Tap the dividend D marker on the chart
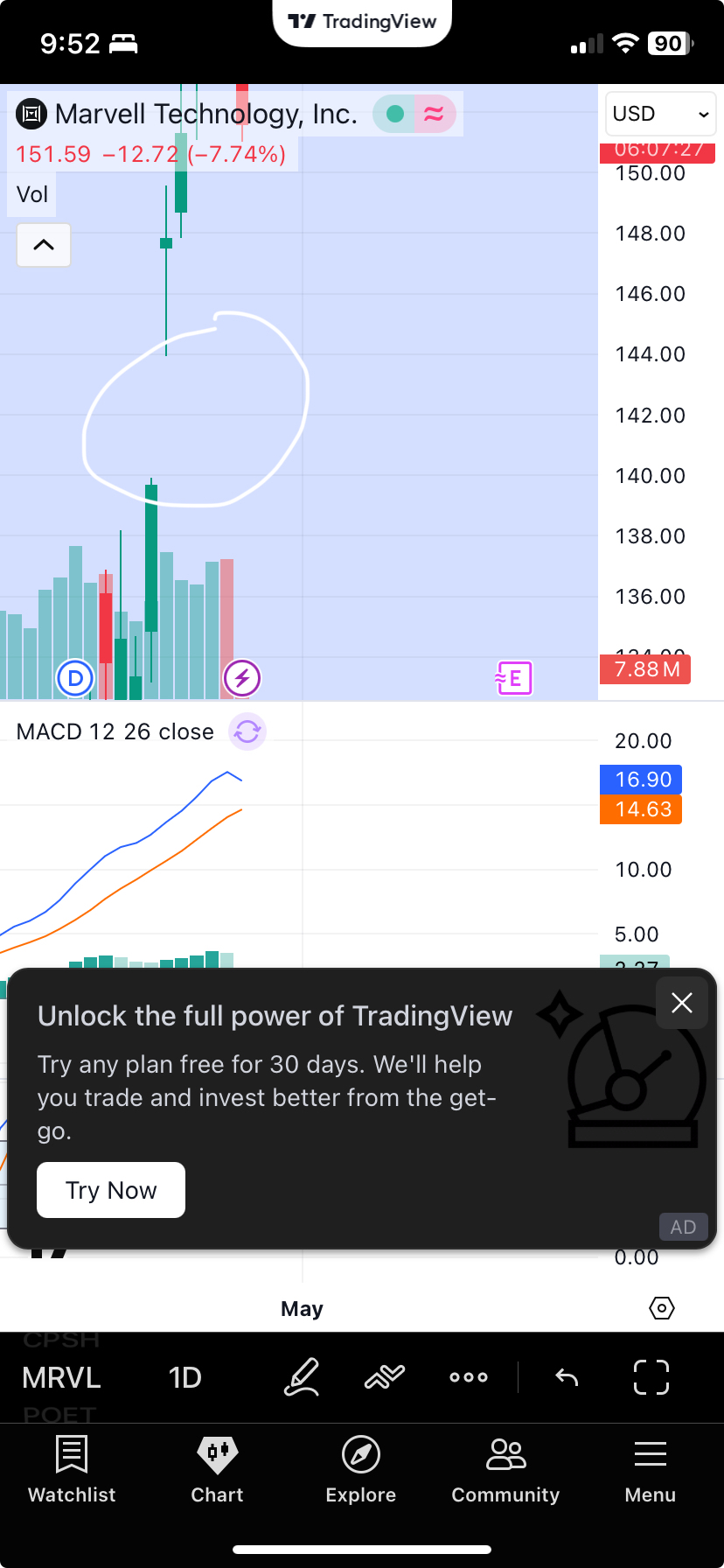The width and height of the screenshot is (724, 1568). coord(75,677)
